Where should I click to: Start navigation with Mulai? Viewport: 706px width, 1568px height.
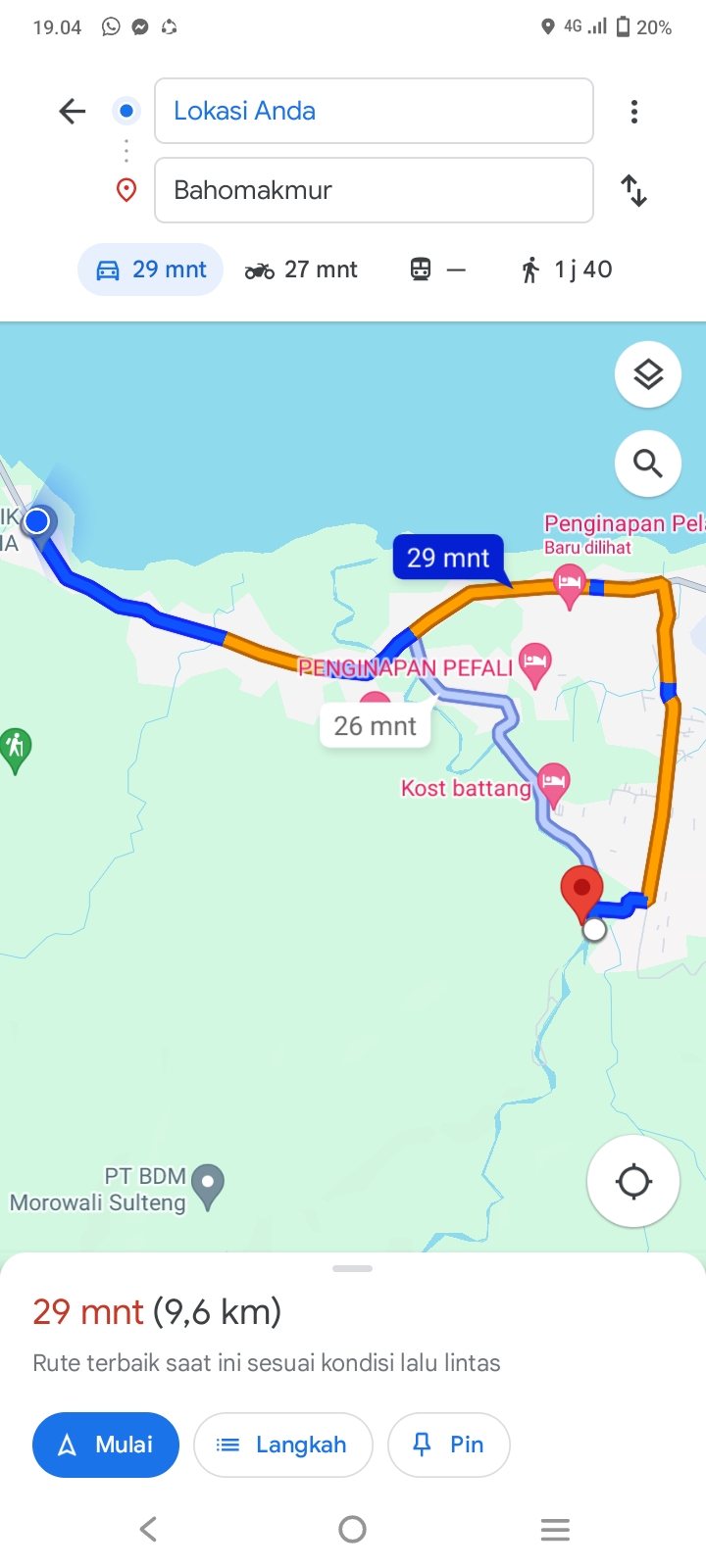pos(106,1445)
